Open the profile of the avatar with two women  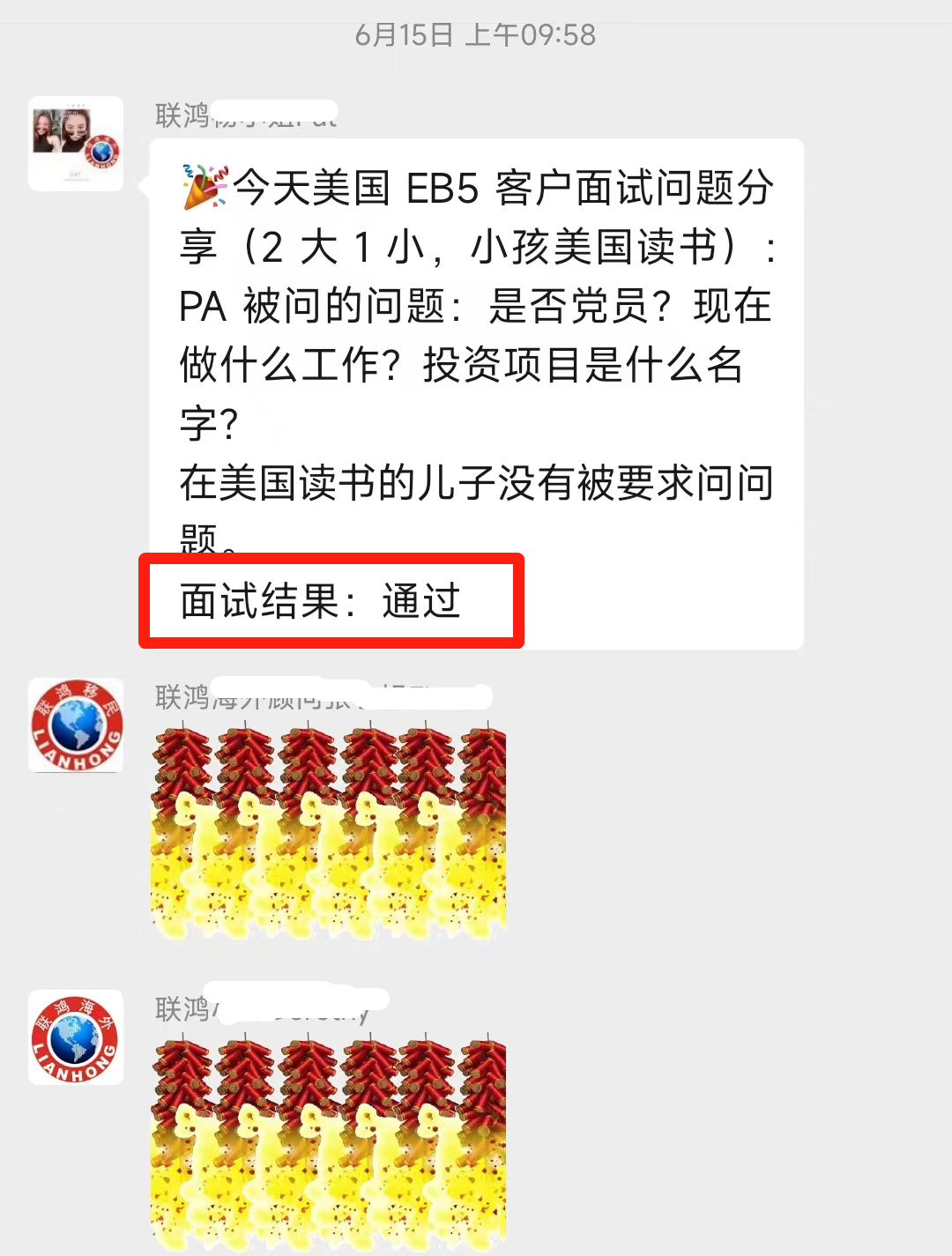76,144
